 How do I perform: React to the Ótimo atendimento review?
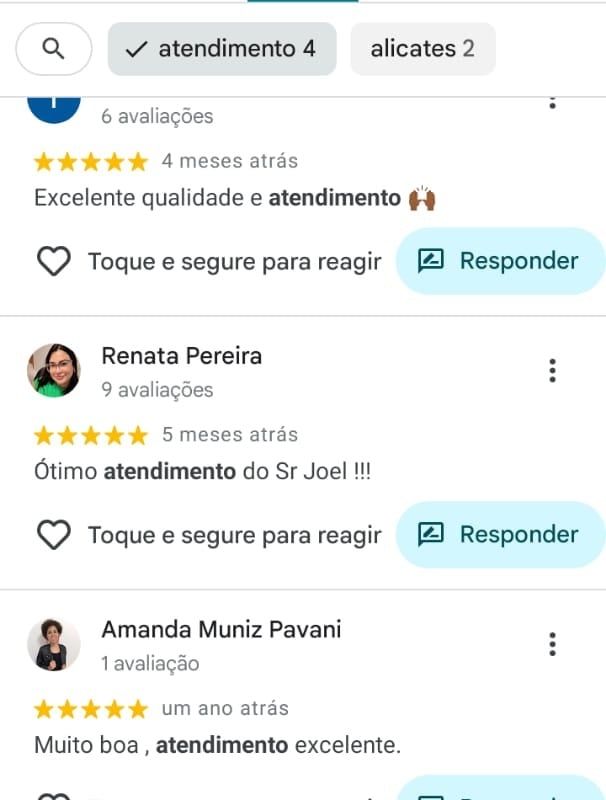click(54, 536)
